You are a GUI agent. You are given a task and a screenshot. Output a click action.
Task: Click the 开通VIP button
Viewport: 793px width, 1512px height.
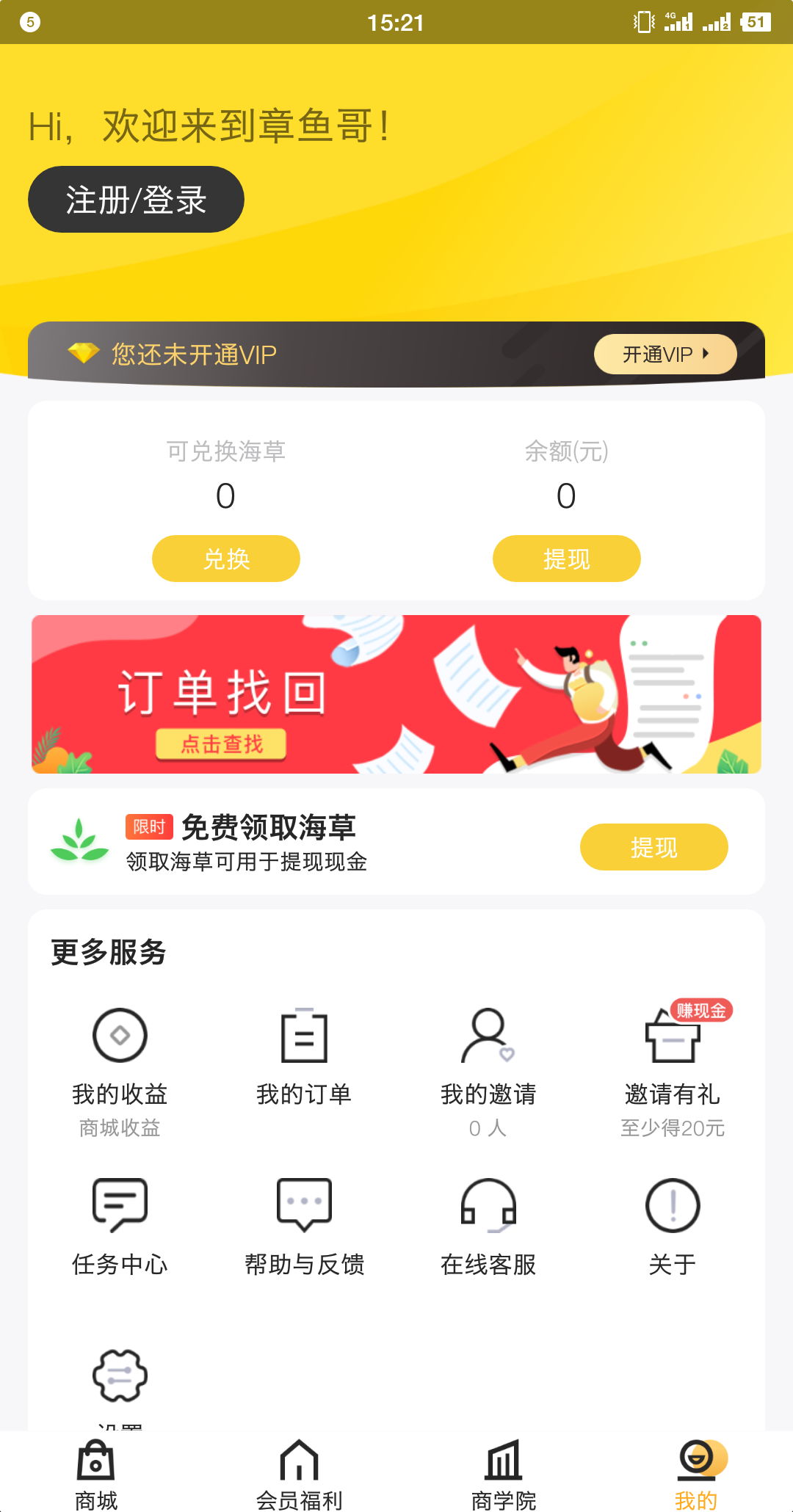[x=664, y=354]
